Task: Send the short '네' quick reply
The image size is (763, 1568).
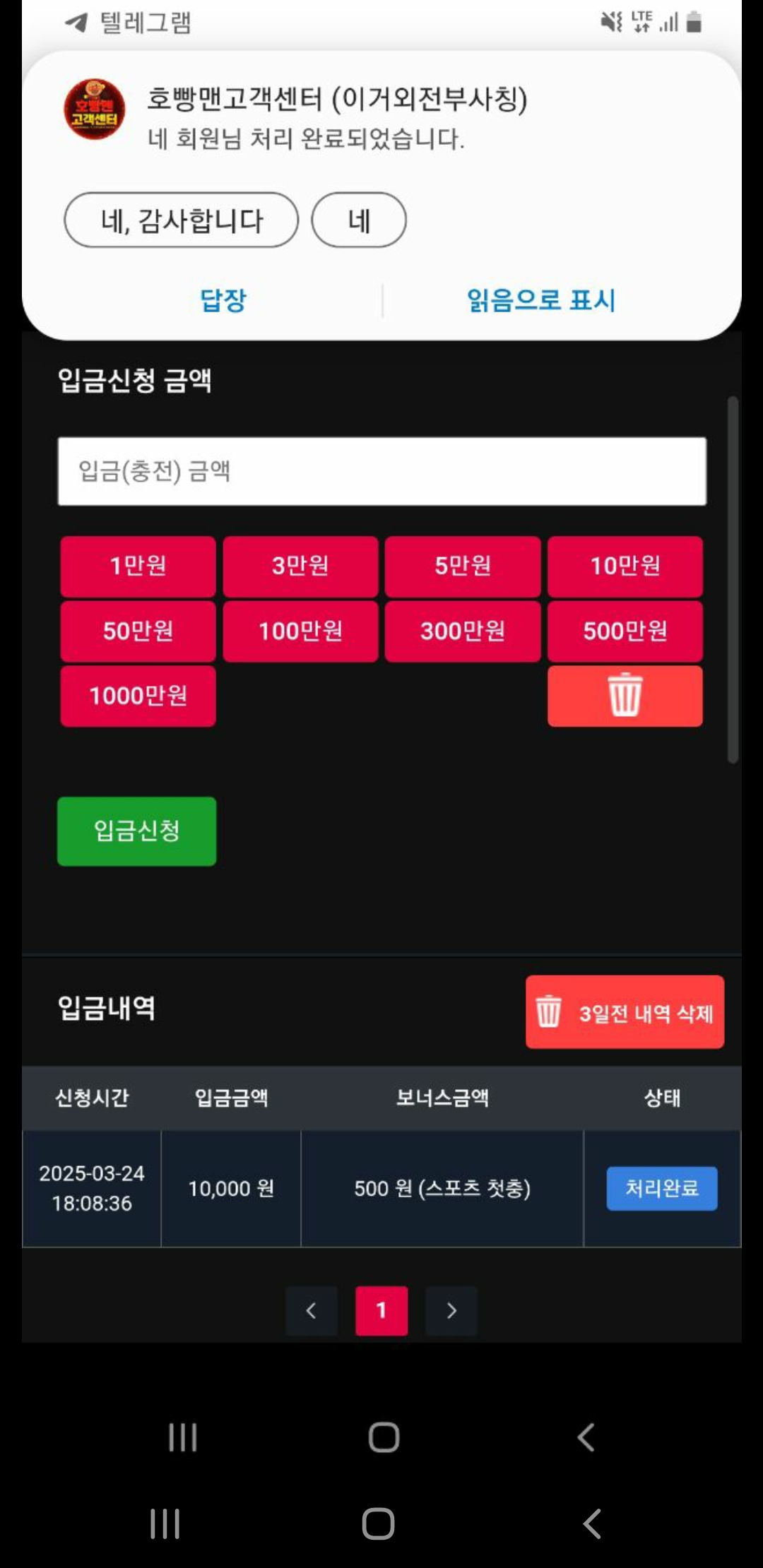Action: click(x=359, y=220)
